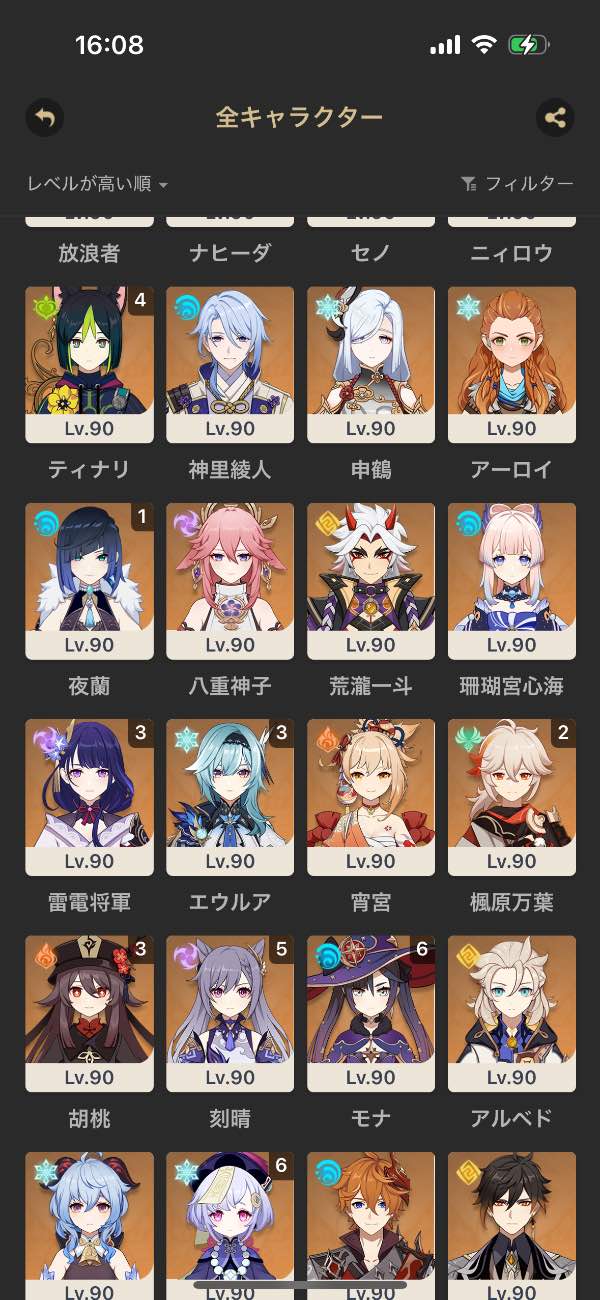Share the character list

(555, 118)
